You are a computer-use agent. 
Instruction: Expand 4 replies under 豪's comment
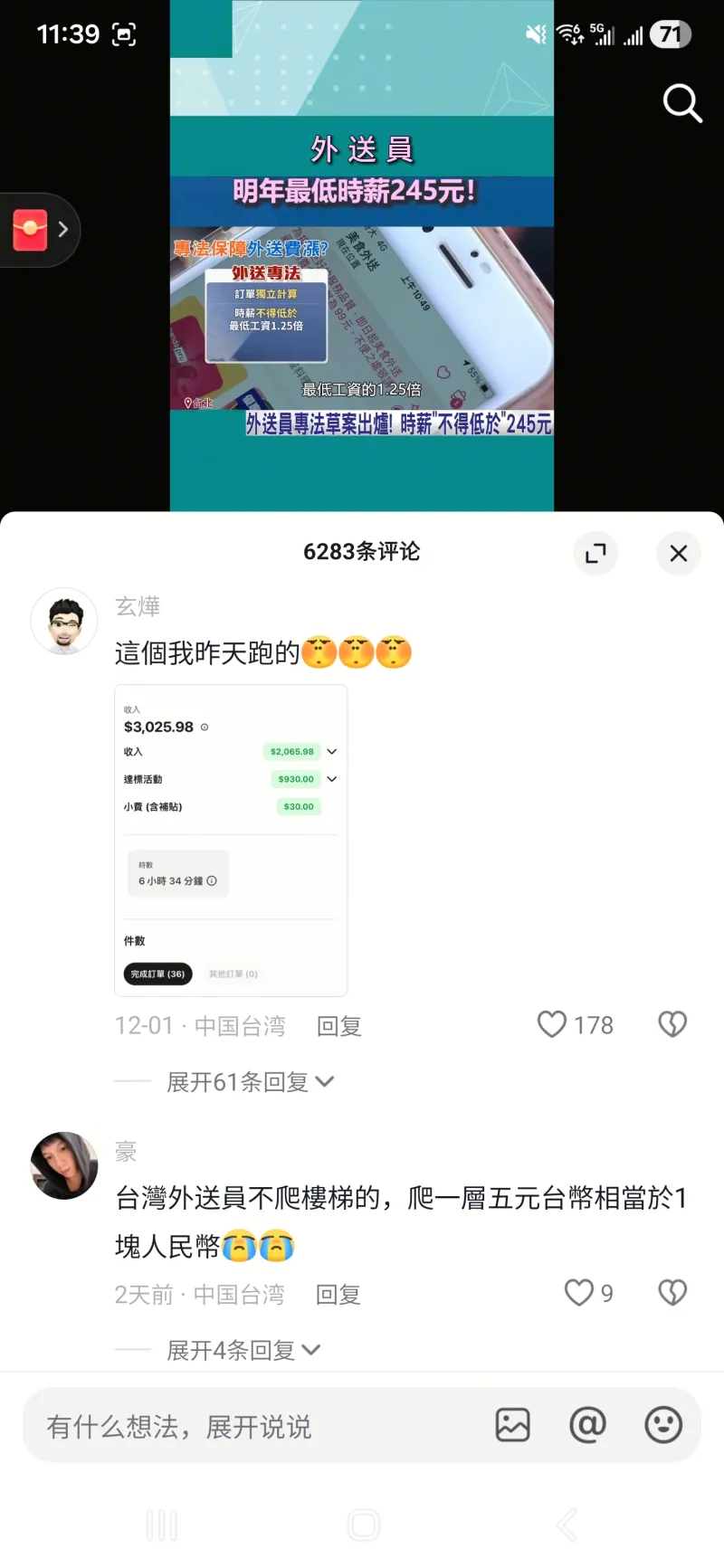243,1350
